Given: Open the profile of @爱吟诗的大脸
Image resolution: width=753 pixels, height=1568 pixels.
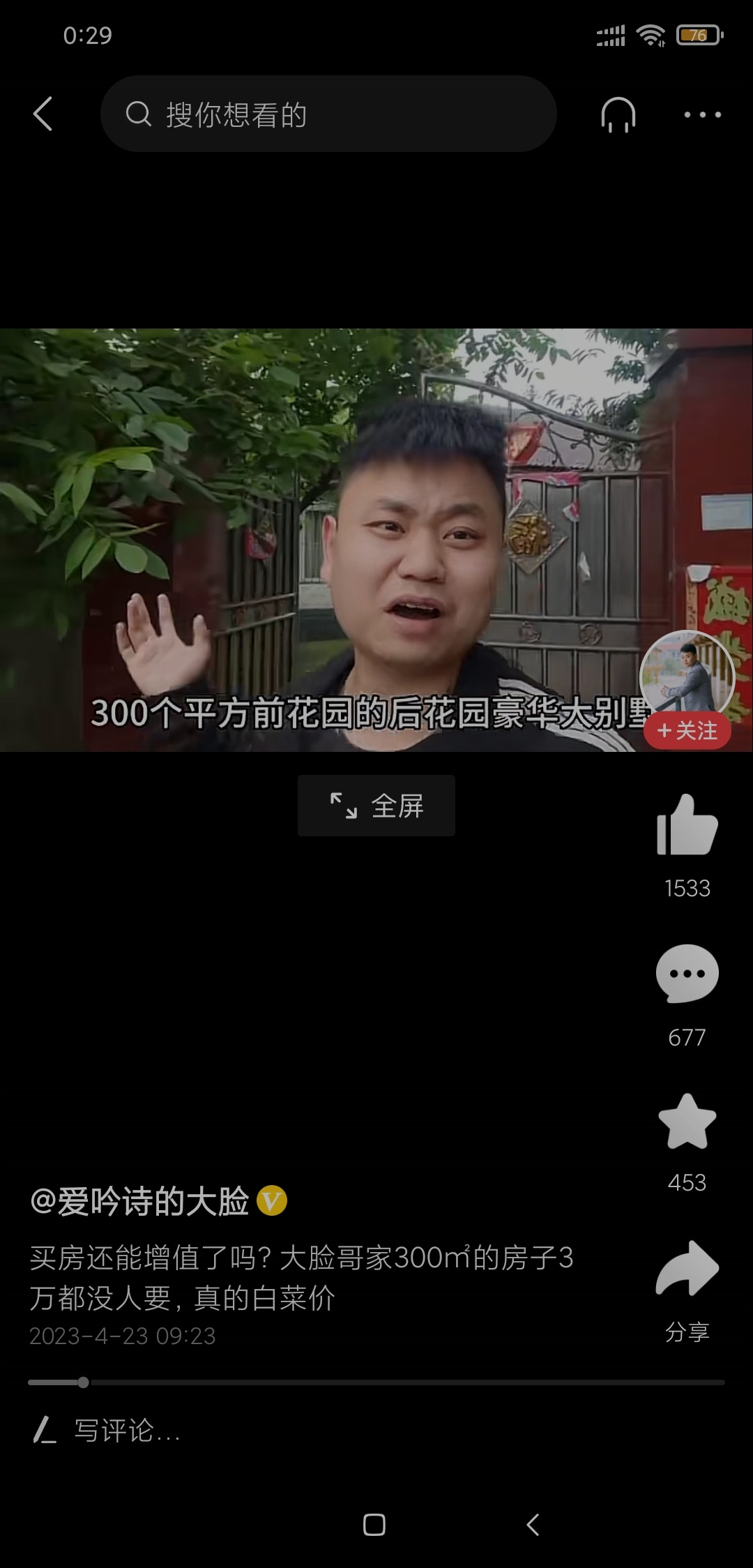Looking at the screenshot, I should click(139, 1202).
